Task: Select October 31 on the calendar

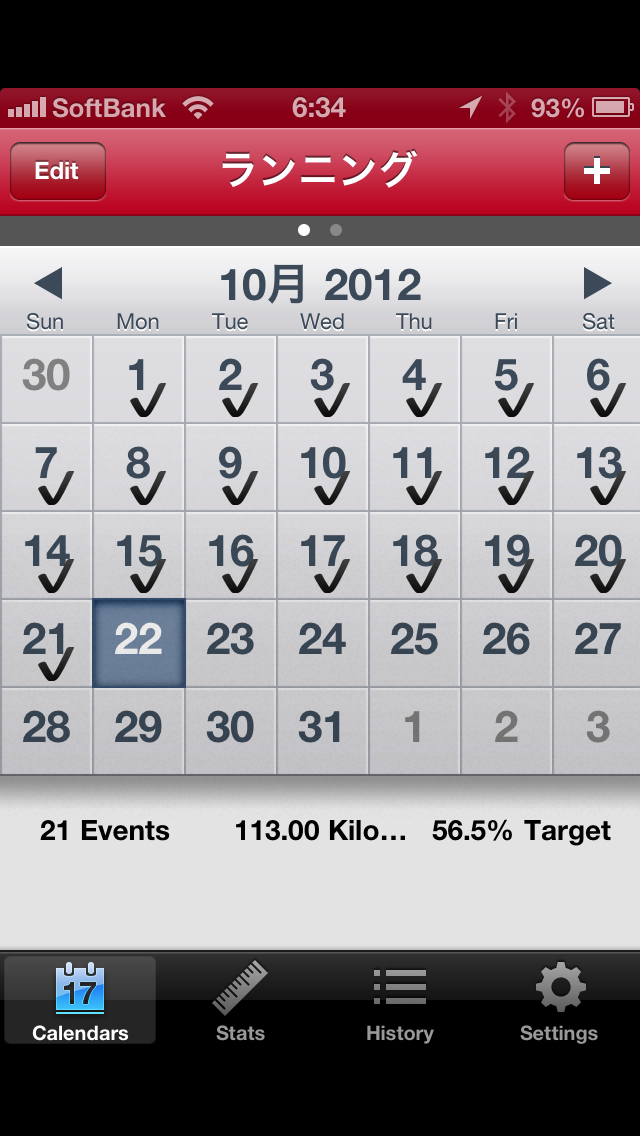Action: pos(322,731)
